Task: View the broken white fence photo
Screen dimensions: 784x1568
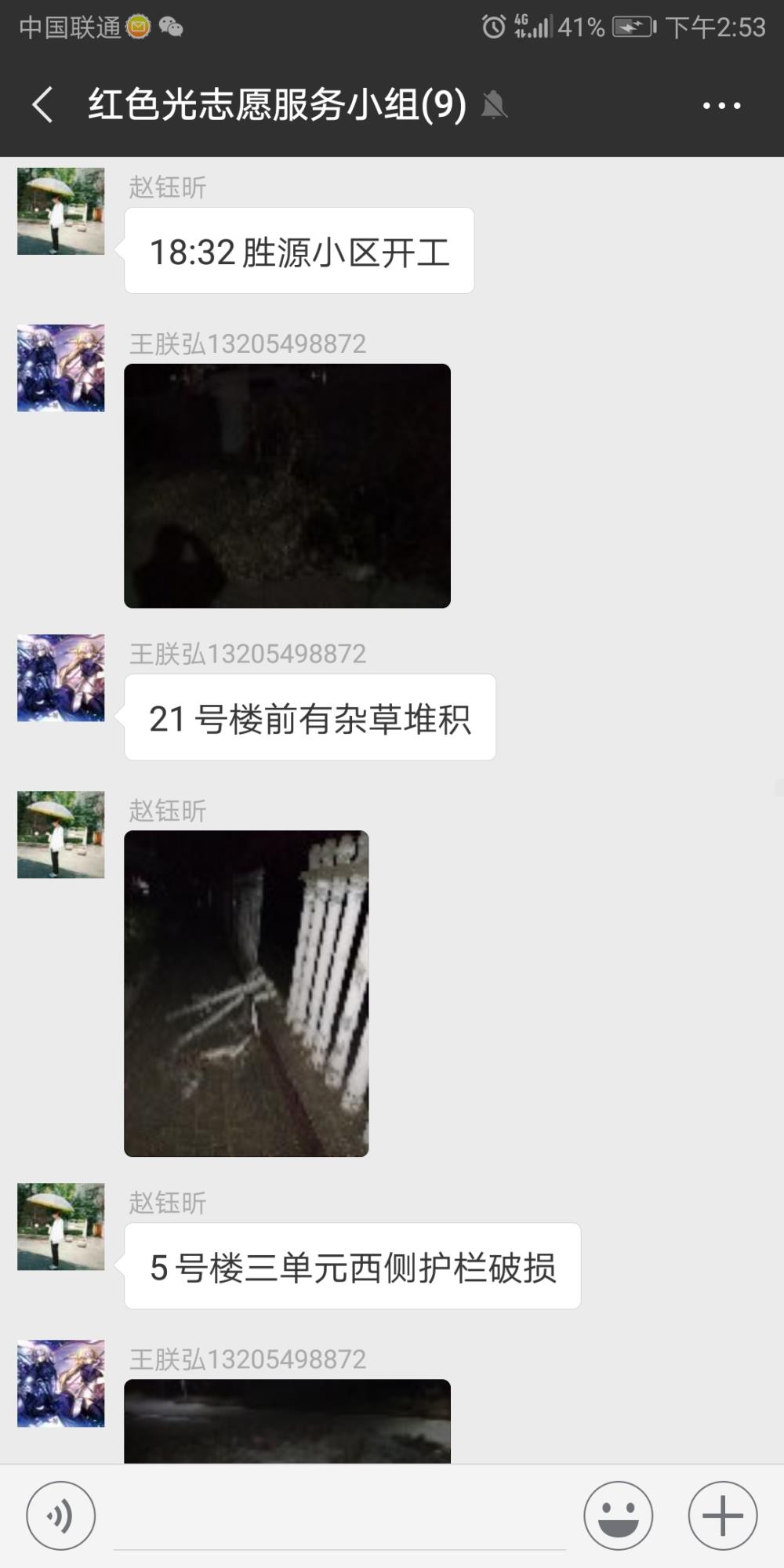Action: 246,993
